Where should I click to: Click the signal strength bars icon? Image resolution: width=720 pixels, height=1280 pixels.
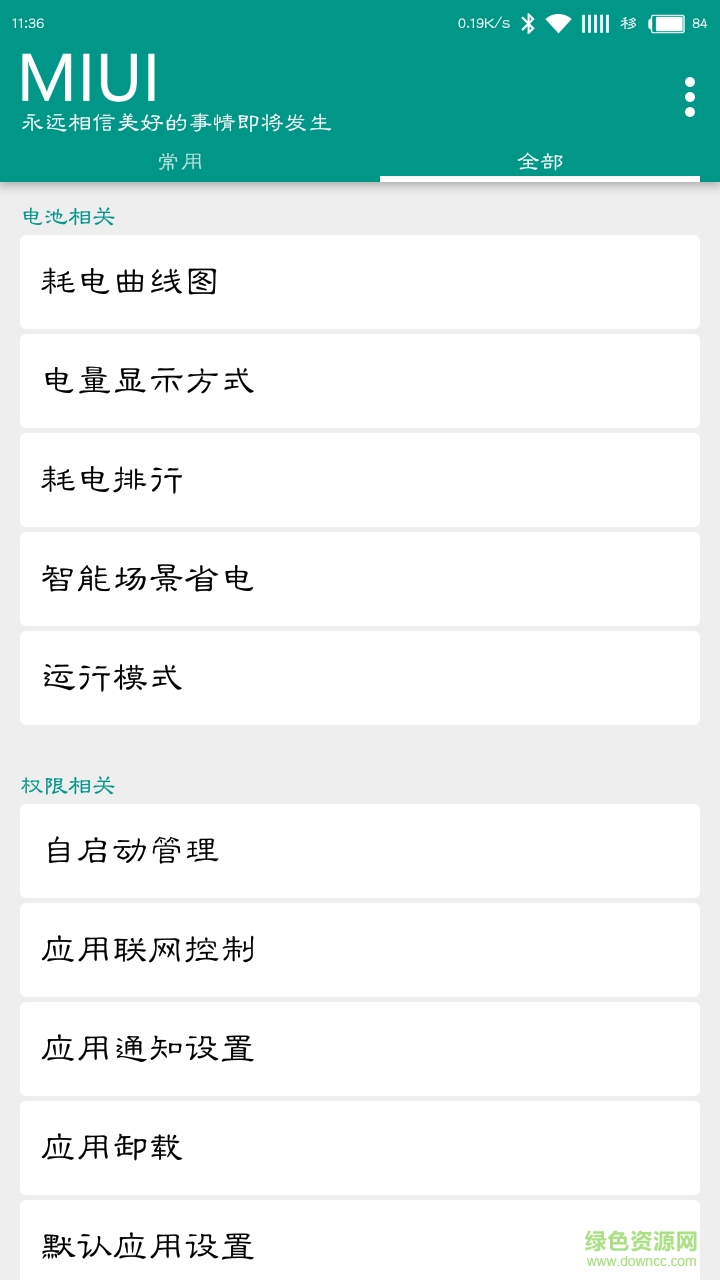coord(594,21)
